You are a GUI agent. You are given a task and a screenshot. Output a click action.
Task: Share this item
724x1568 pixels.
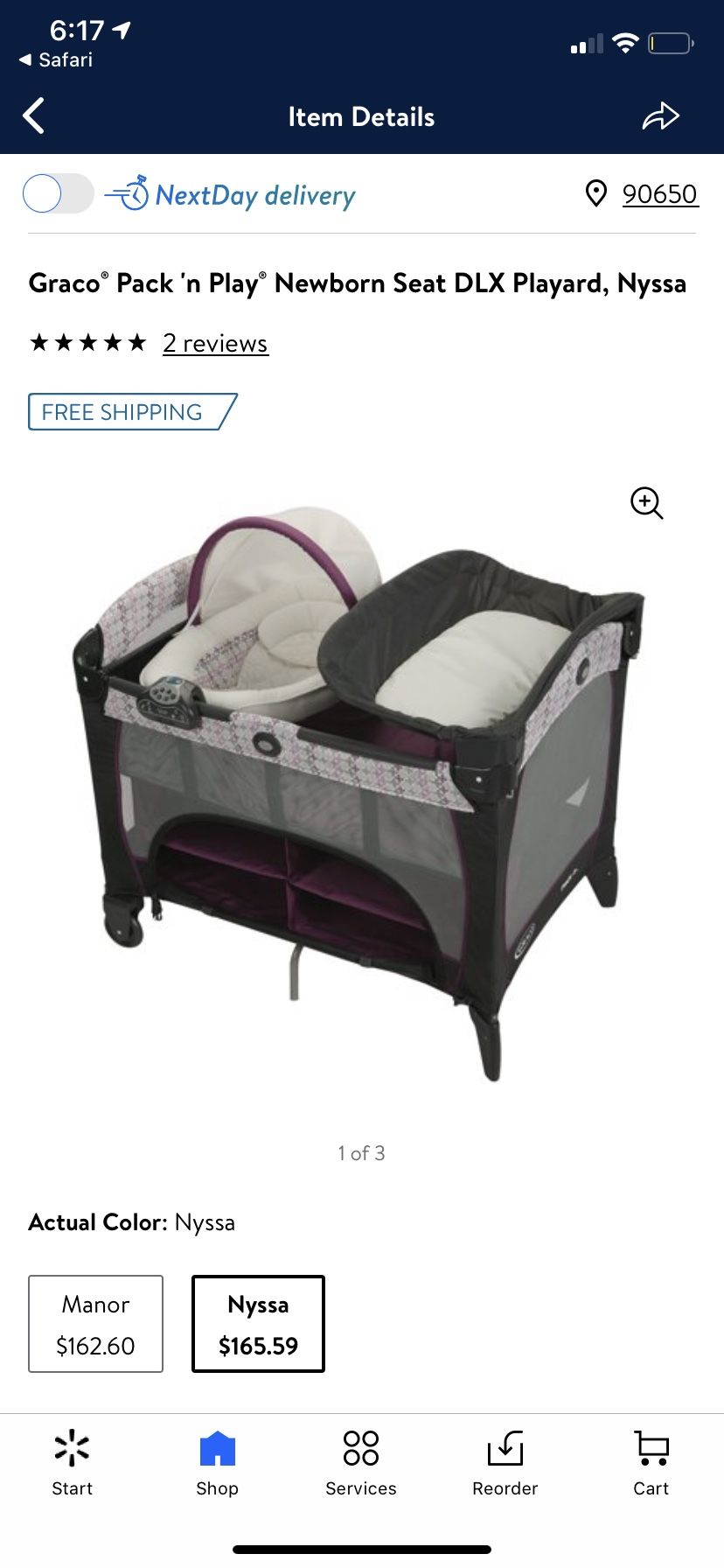pyautogui.click(x=660, y=115)
